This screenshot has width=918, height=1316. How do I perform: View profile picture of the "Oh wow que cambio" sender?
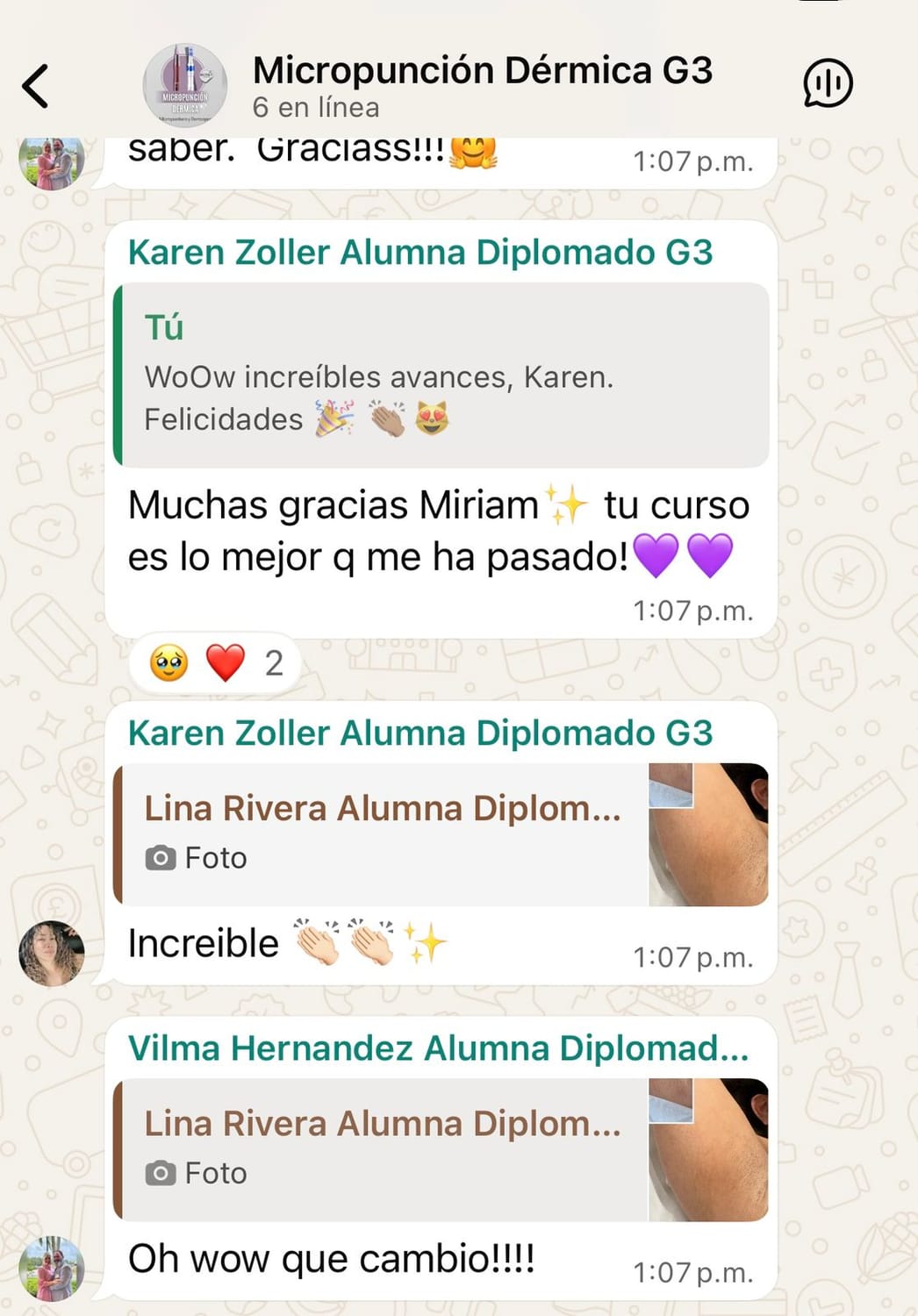click(x=52, y=1269)
